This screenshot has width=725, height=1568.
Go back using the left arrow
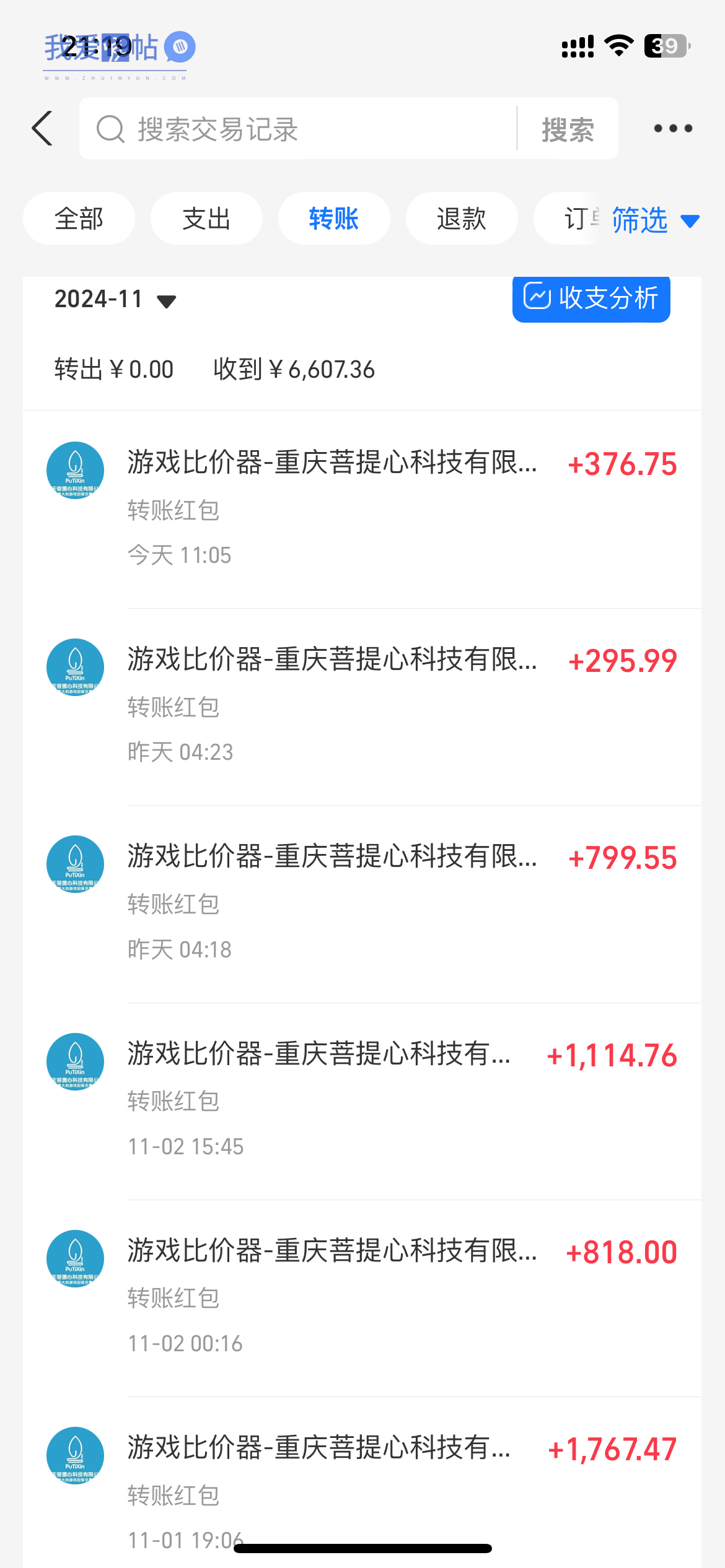tap(42, 129)
